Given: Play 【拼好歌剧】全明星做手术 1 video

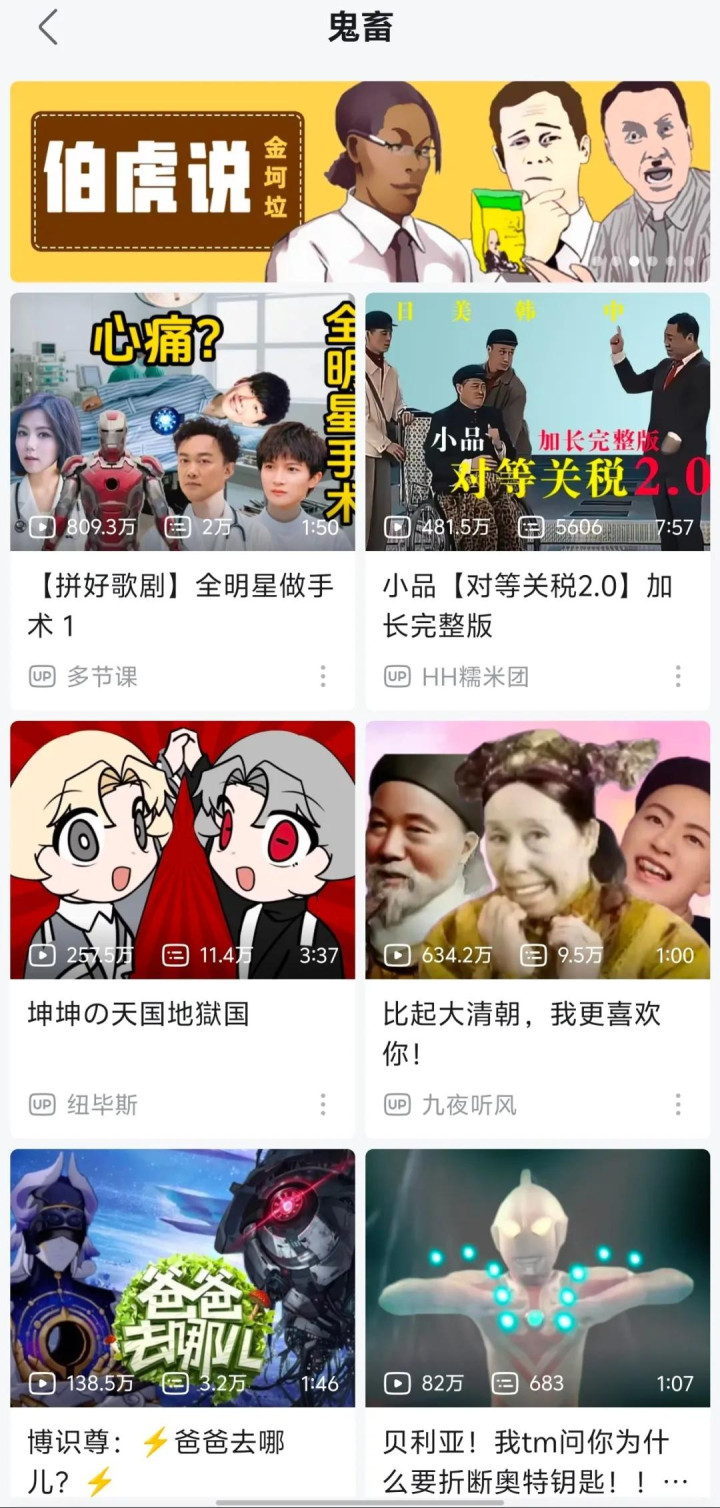Looking at the screenshot, I should (182, 422).
